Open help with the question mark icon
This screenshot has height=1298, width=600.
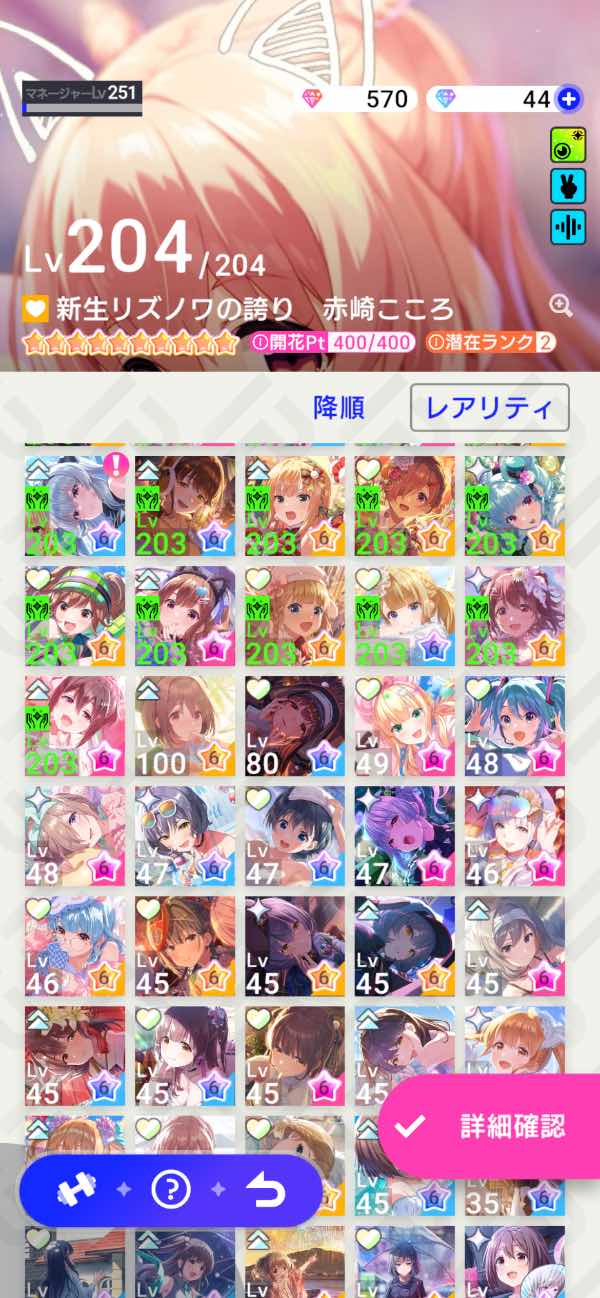[x=171, y=1189]
